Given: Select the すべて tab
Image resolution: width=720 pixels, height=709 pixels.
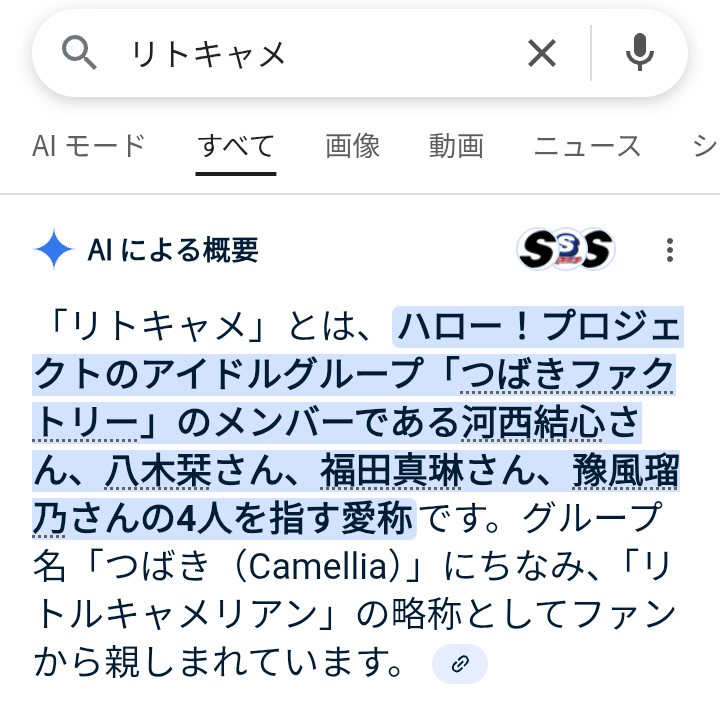Looking at the screenshot, I should click(x=236, y=146).
